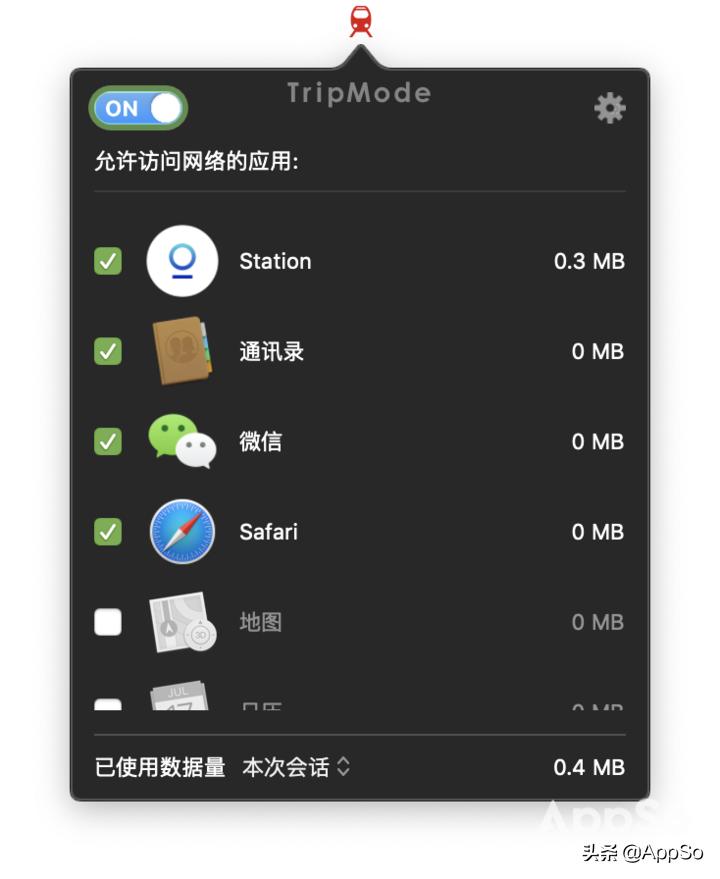Click the 地图 Maps icon

182,622
